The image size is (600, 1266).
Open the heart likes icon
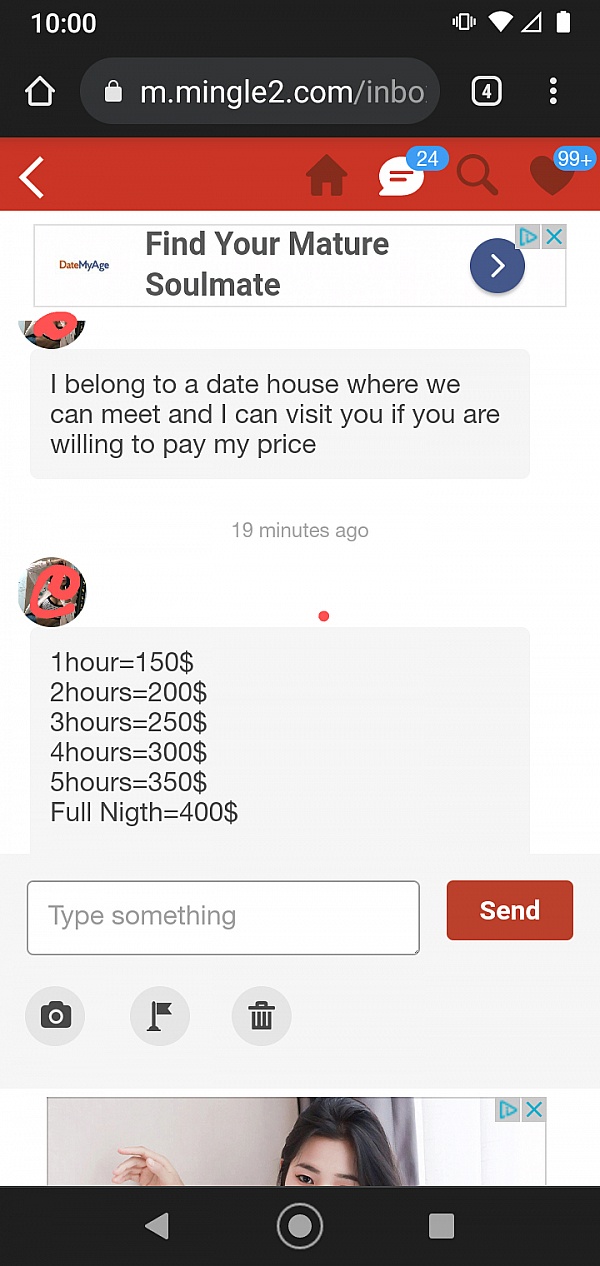pos(551,177)
